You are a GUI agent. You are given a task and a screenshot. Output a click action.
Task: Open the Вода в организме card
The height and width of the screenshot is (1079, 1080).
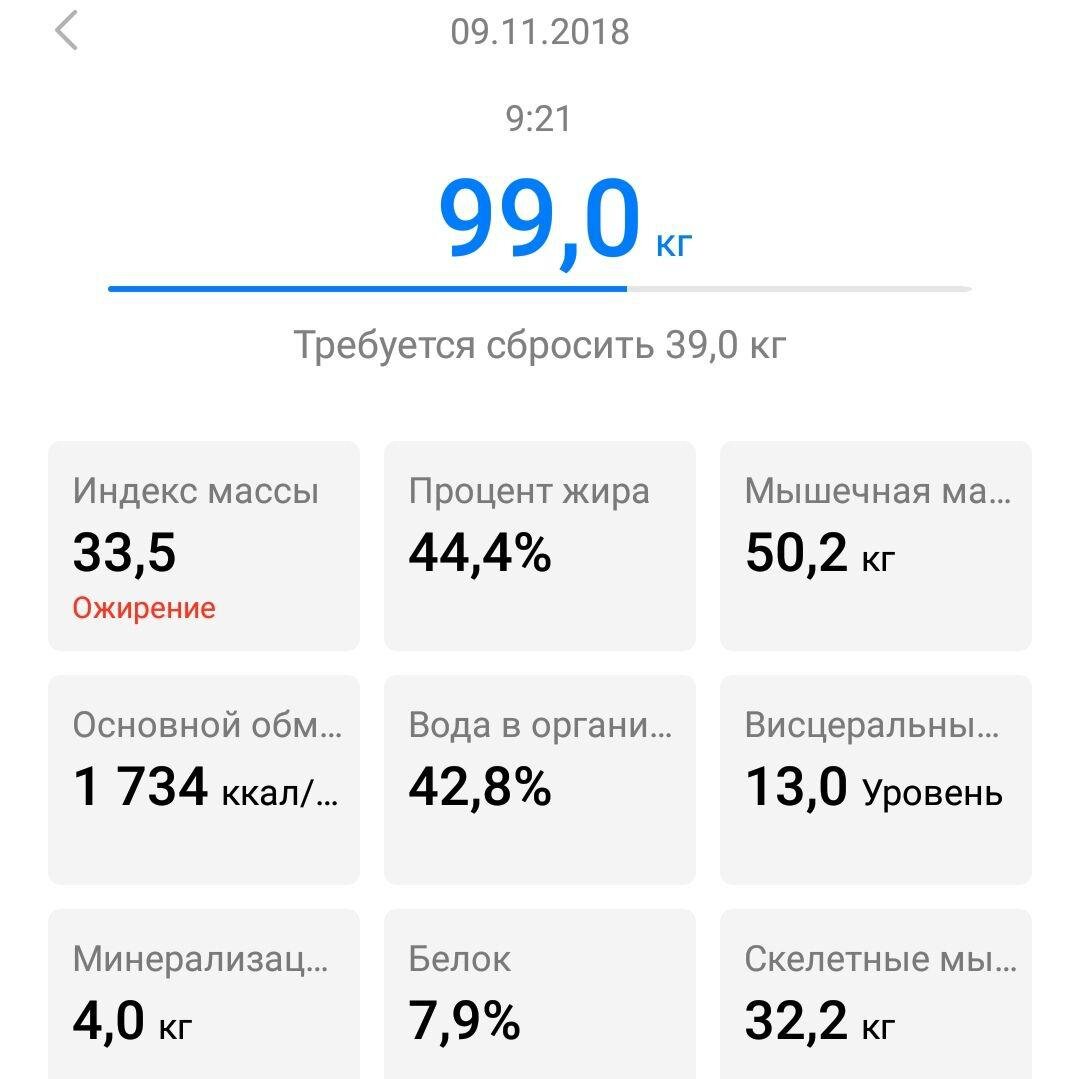click(540, 780)
